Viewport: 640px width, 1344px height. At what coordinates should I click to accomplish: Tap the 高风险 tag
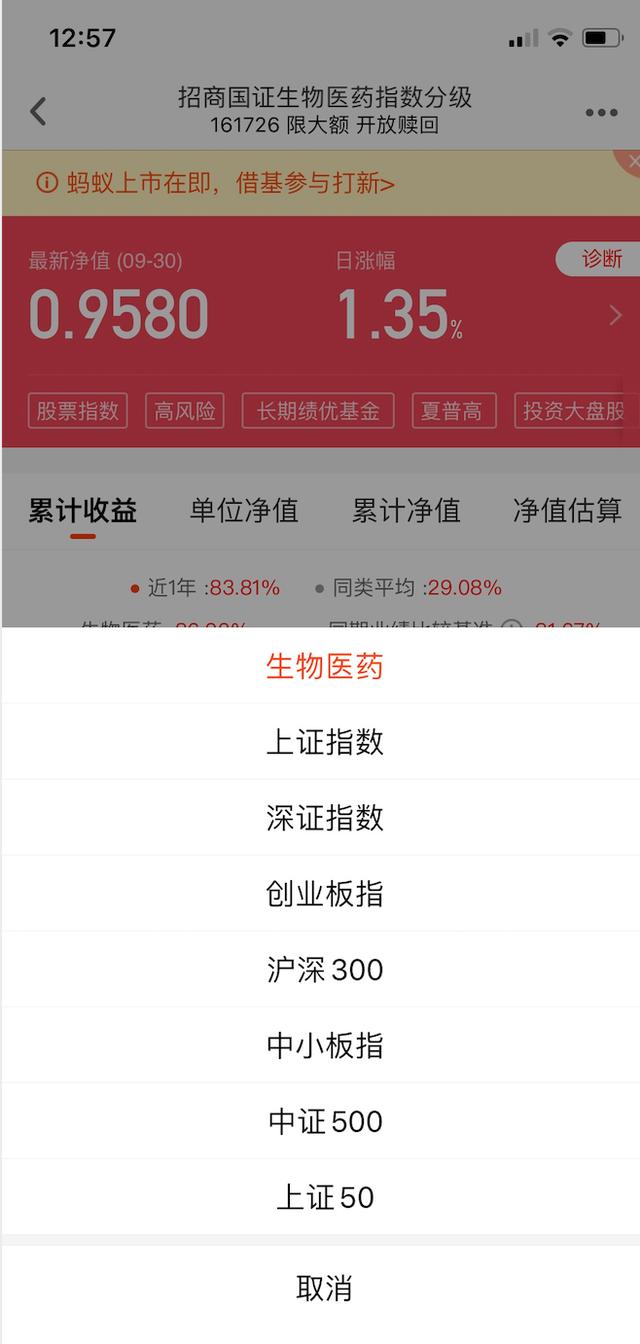tap(185, 411)
